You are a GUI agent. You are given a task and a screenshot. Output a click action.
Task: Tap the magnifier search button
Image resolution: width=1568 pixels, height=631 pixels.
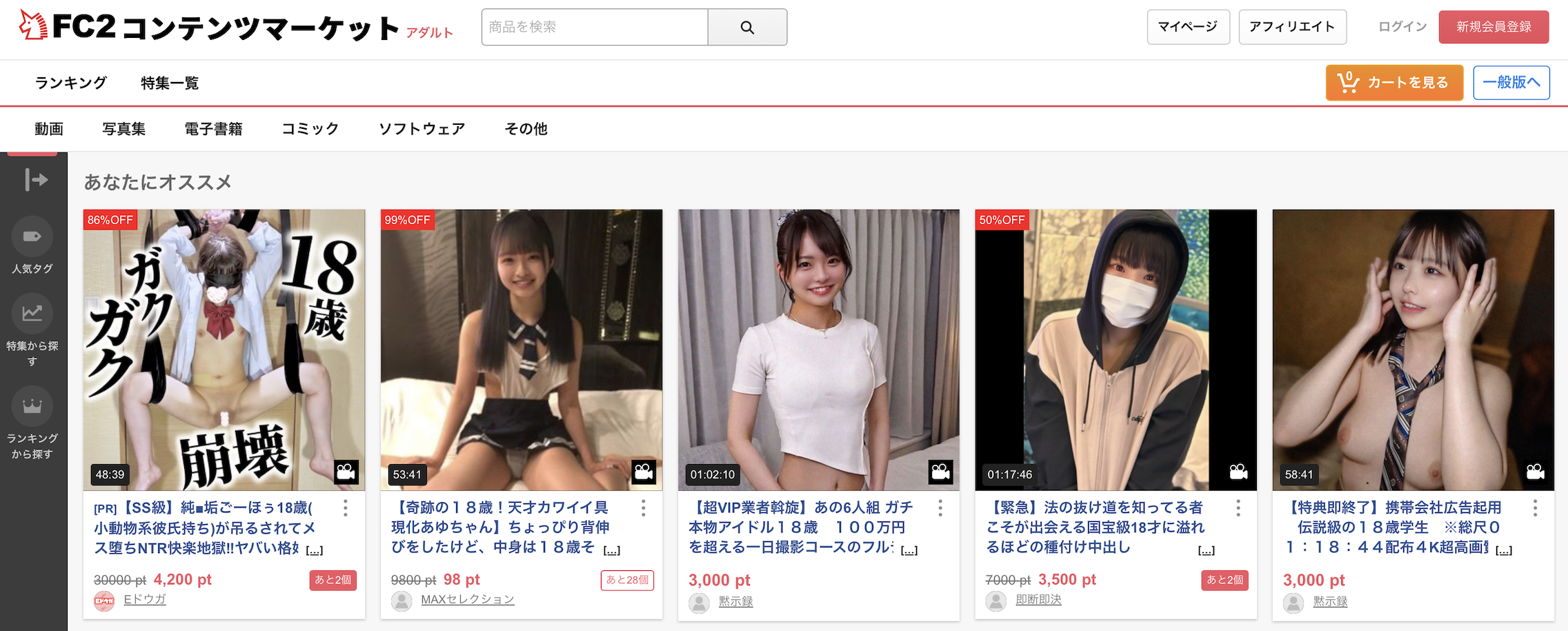(747, 27)
